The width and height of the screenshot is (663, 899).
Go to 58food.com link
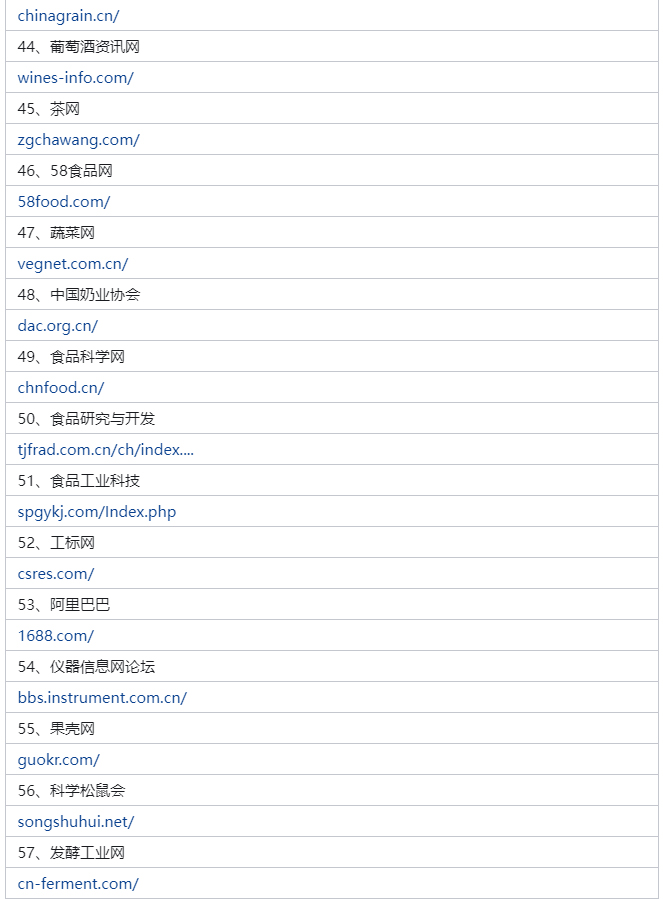[x=64, y=202]
